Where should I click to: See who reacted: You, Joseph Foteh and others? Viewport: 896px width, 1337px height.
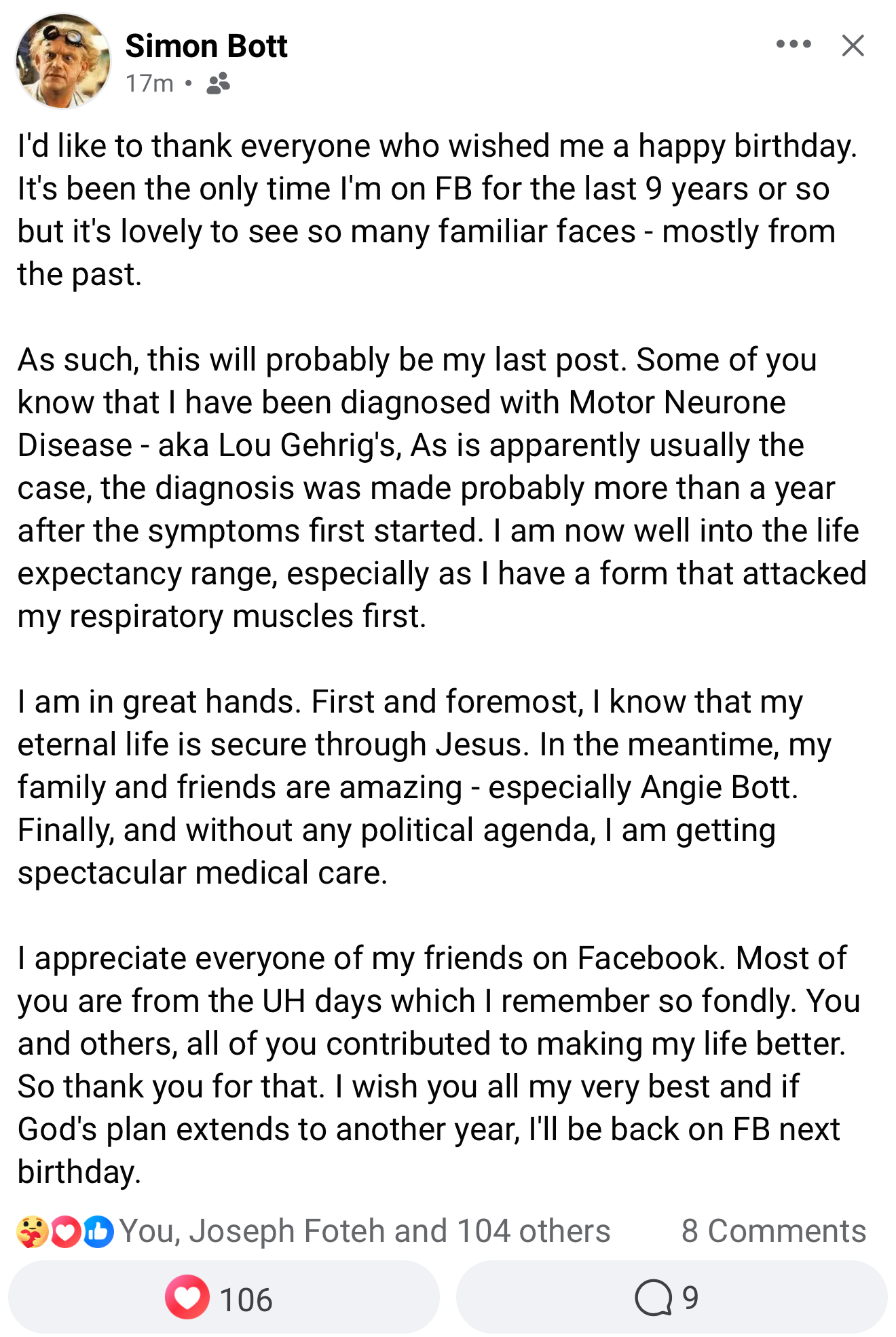tap(365, 1231)
